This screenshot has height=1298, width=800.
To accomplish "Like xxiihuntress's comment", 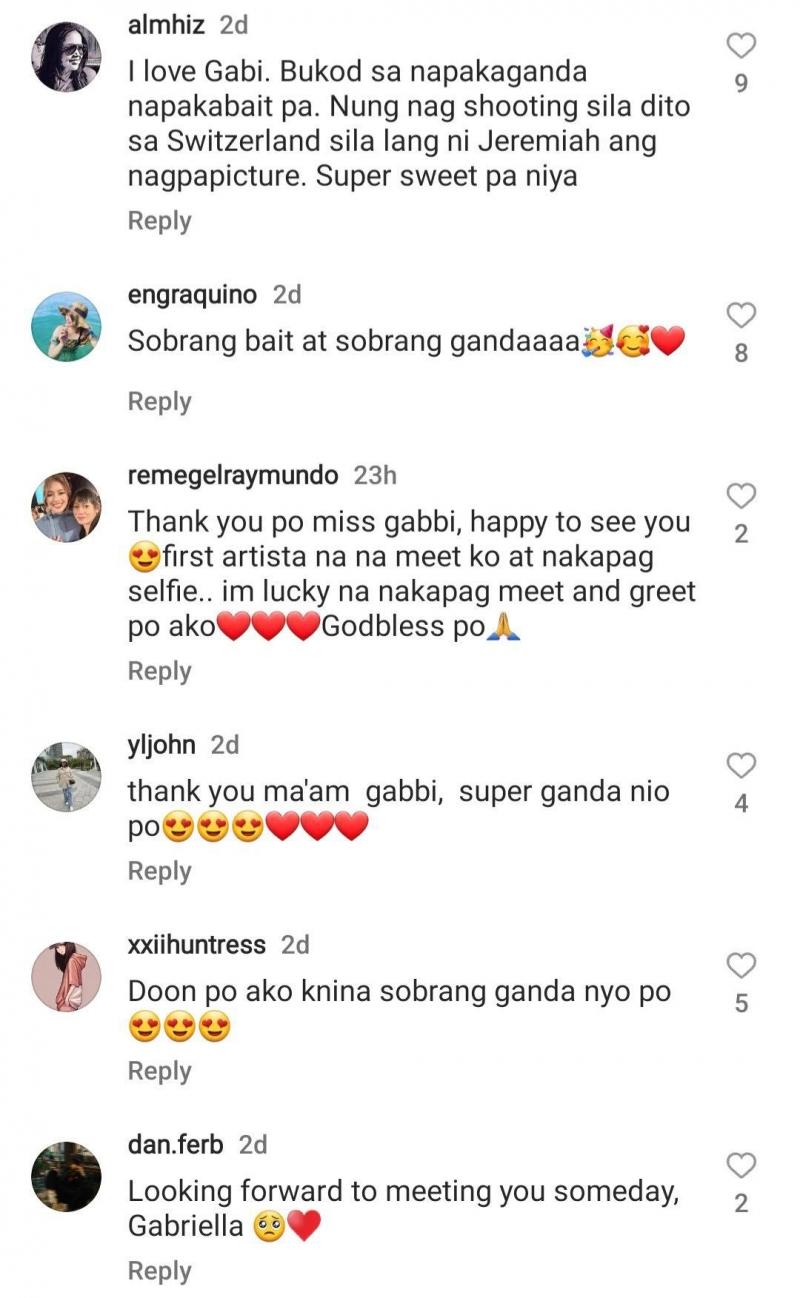I will [740, 966].
